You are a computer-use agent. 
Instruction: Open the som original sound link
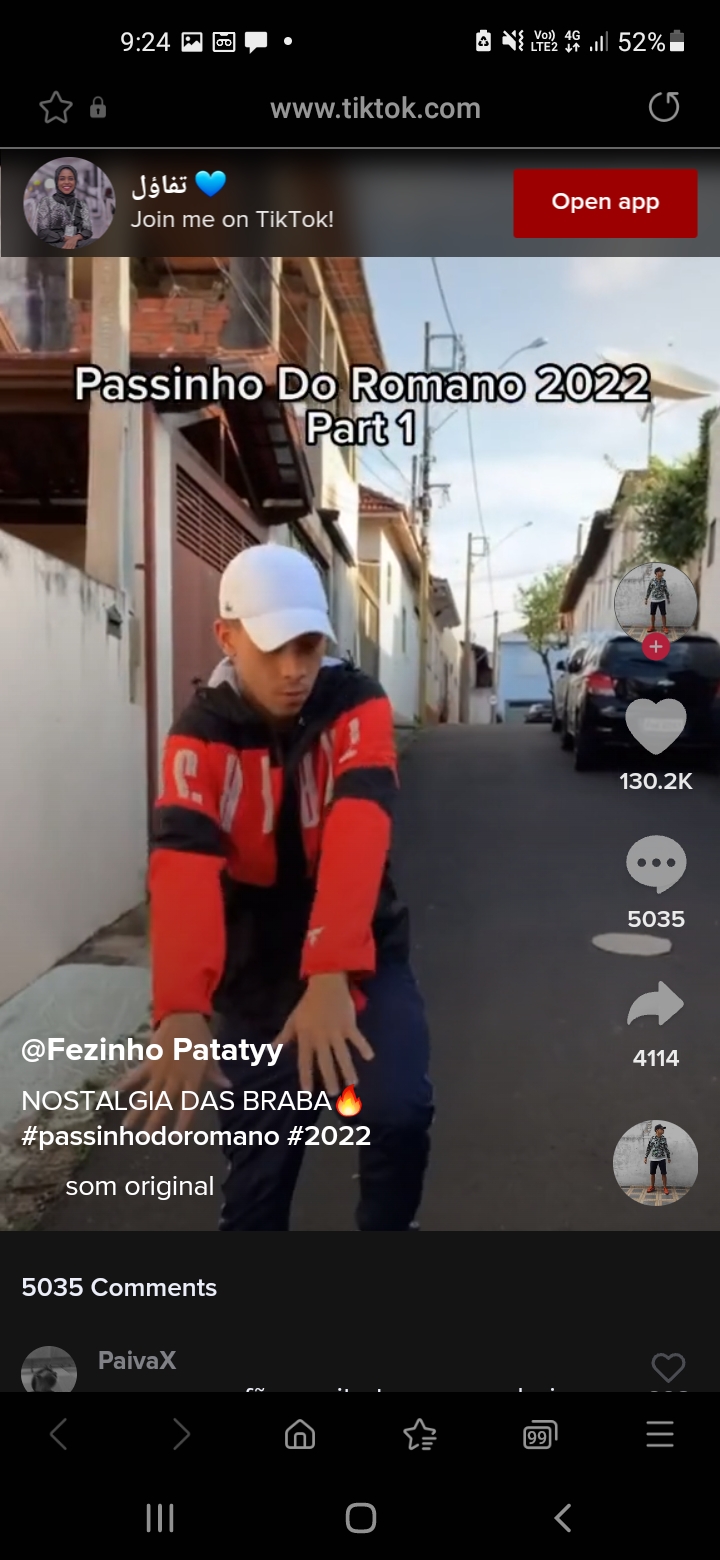click(140, 1186)
